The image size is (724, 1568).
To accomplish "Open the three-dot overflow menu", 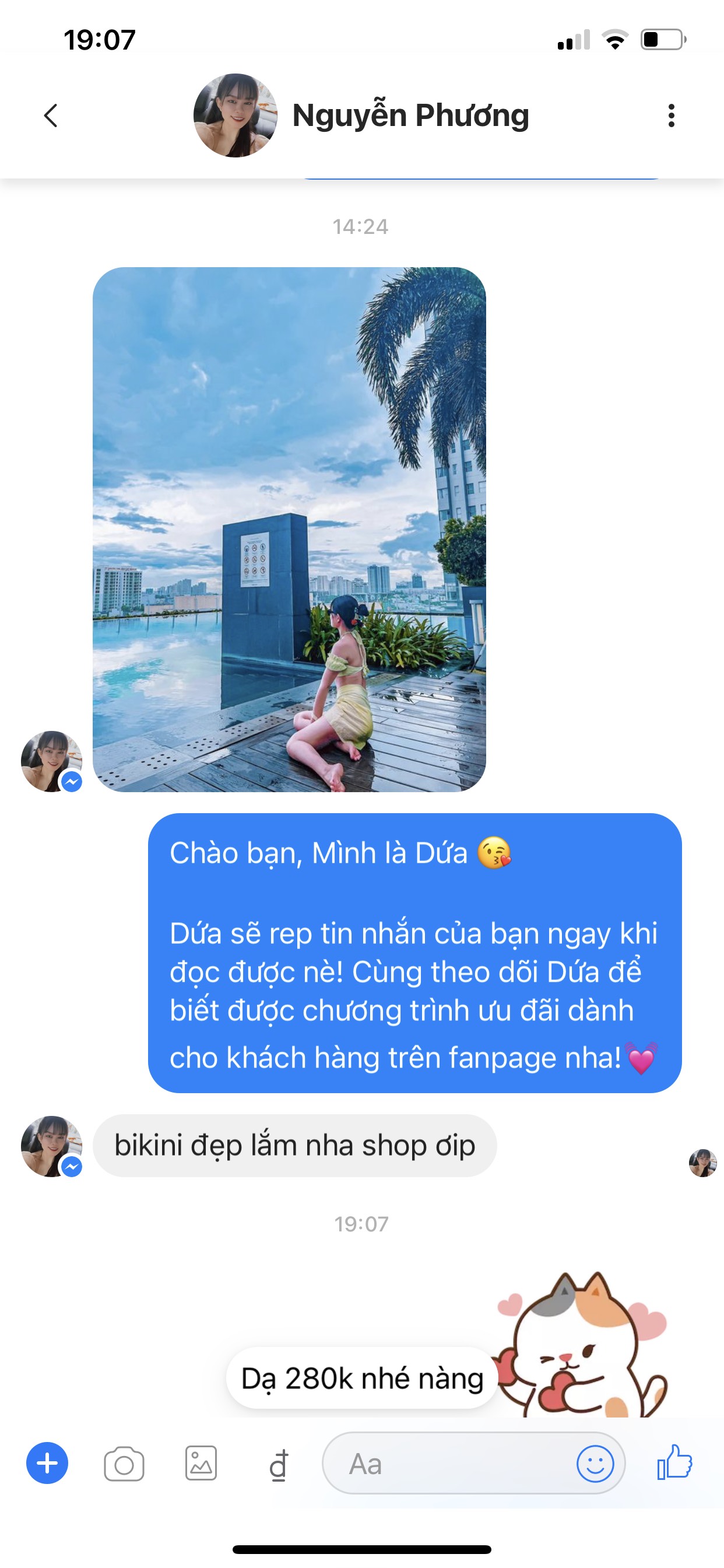I will point(671,115).
